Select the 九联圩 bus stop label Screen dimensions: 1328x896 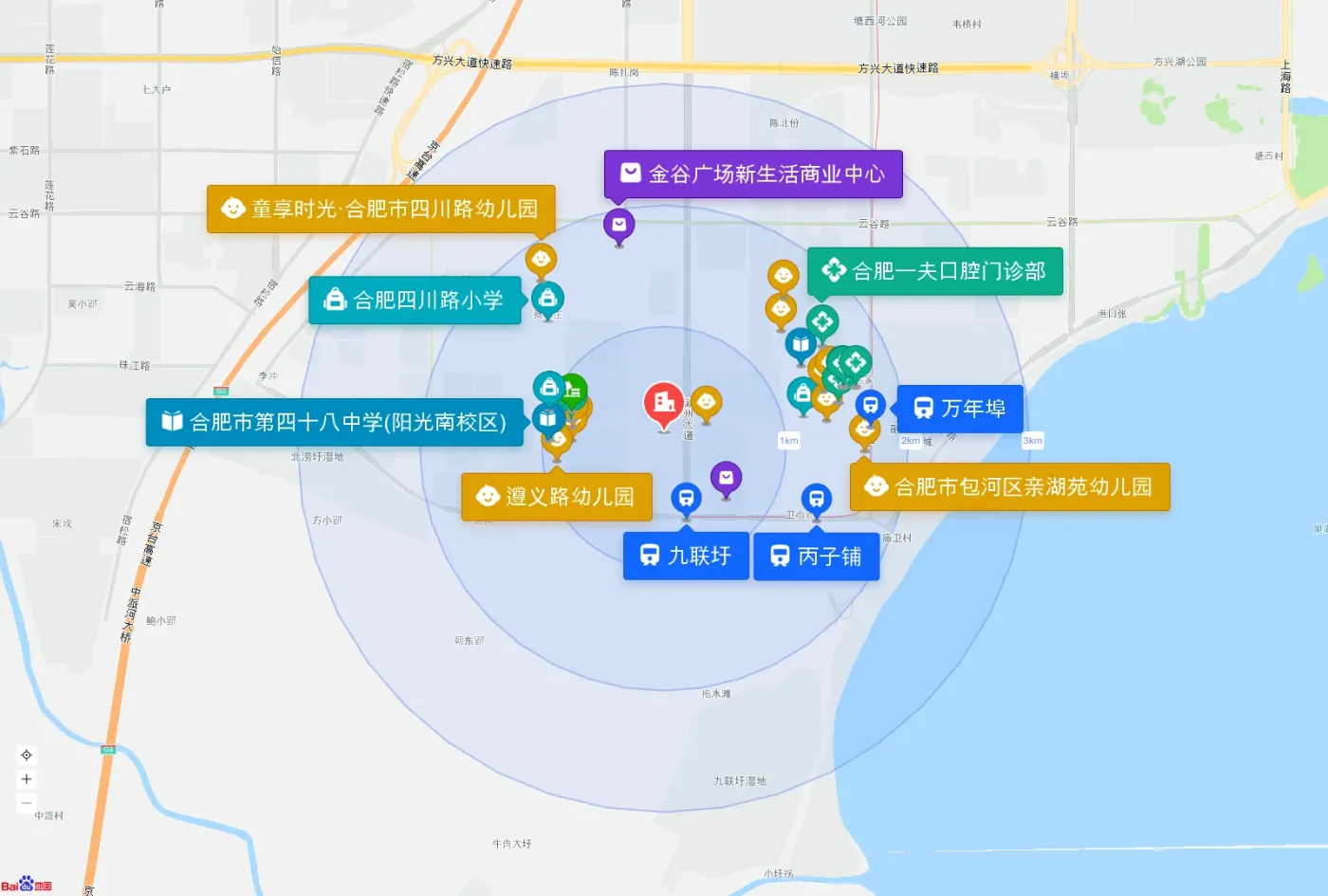pyautogui.click(x=686, y=556)
